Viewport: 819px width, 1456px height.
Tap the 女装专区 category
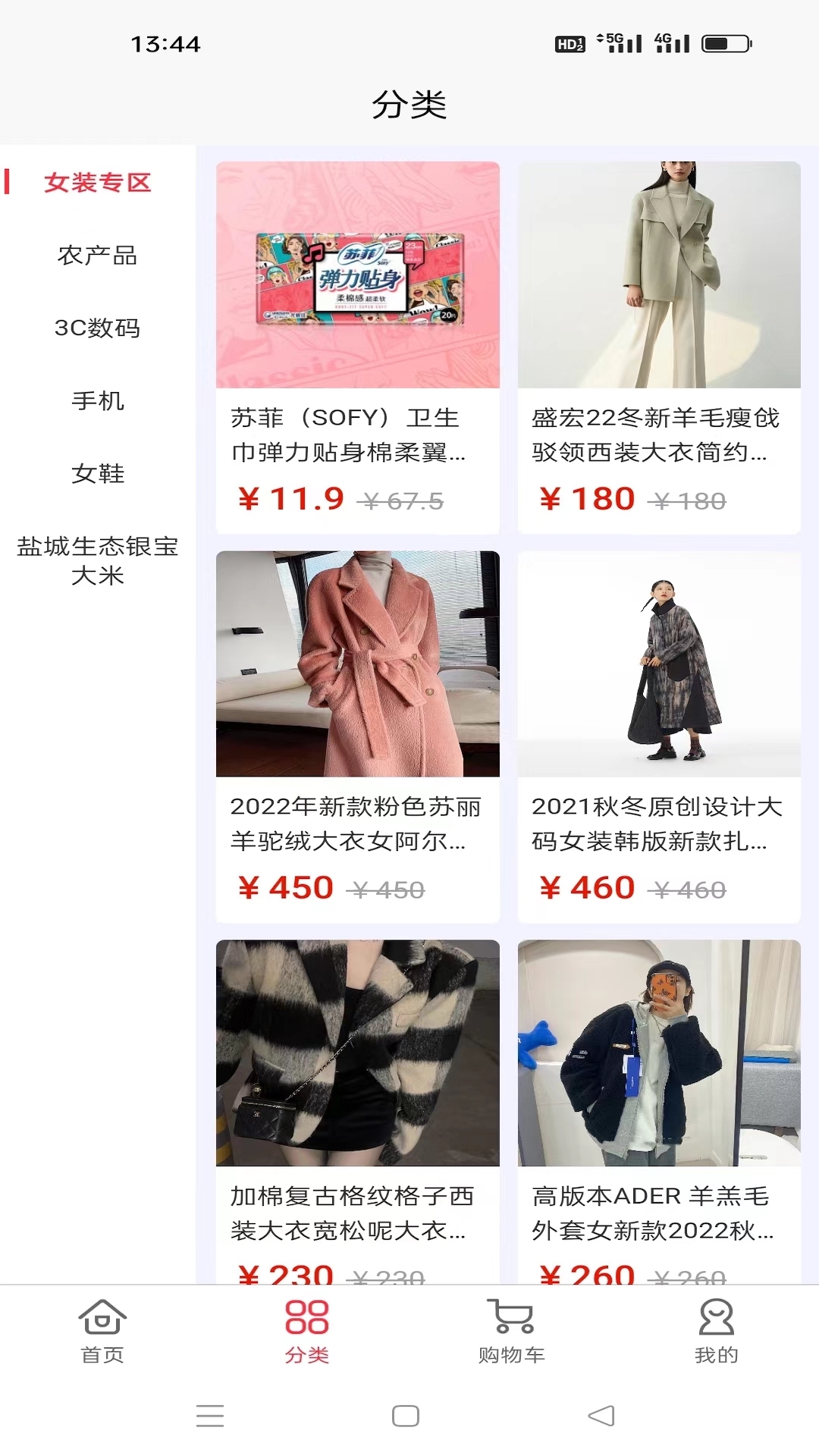97,183
